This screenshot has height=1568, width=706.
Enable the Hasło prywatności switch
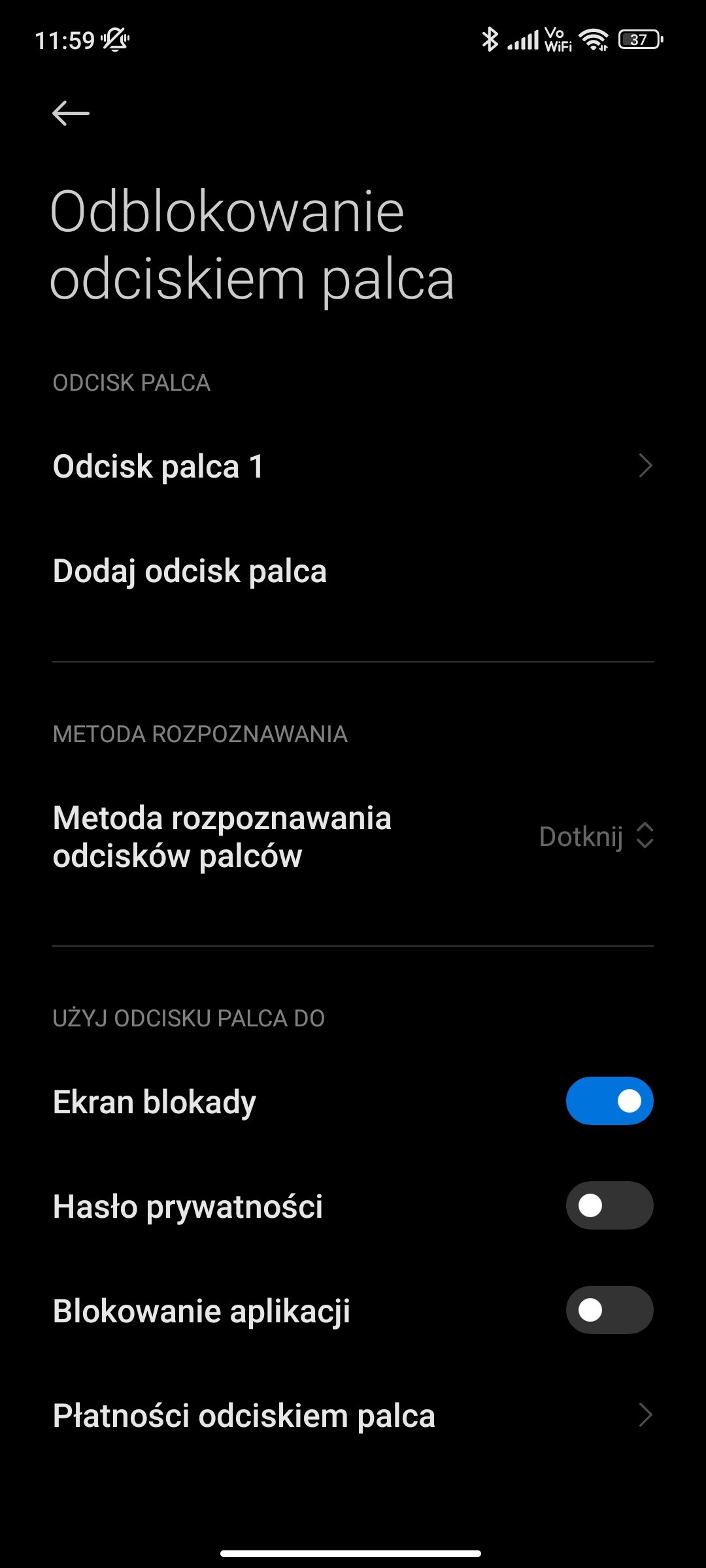609,1205
